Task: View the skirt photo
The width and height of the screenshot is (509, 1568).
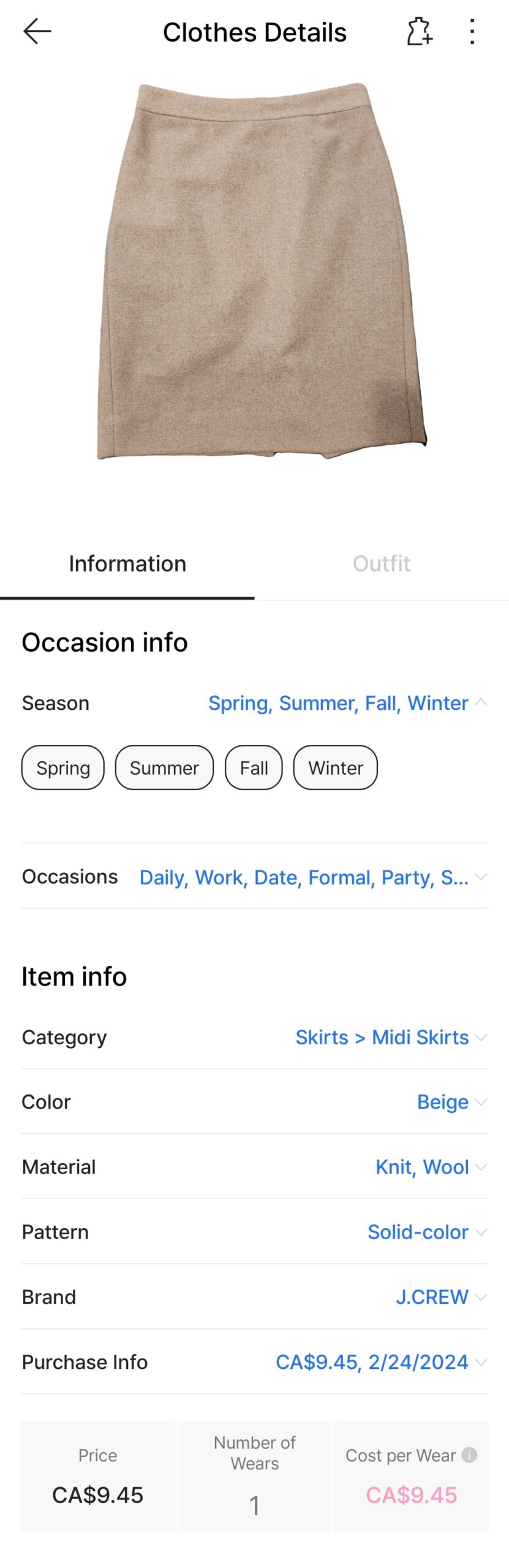Action: tap(260, 271)
